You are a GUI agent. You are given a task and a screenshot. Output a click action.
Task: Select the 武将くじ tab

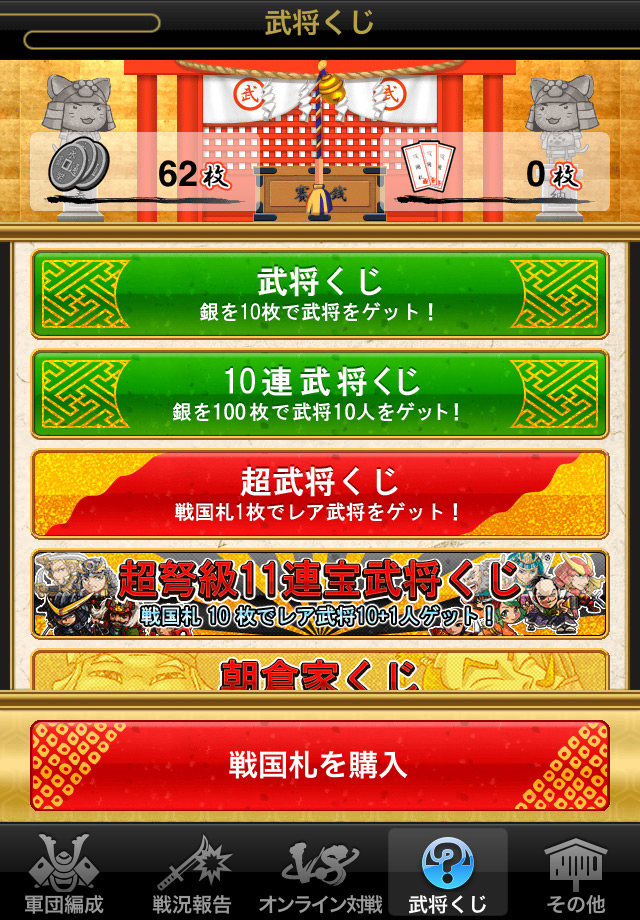[447, 873]
